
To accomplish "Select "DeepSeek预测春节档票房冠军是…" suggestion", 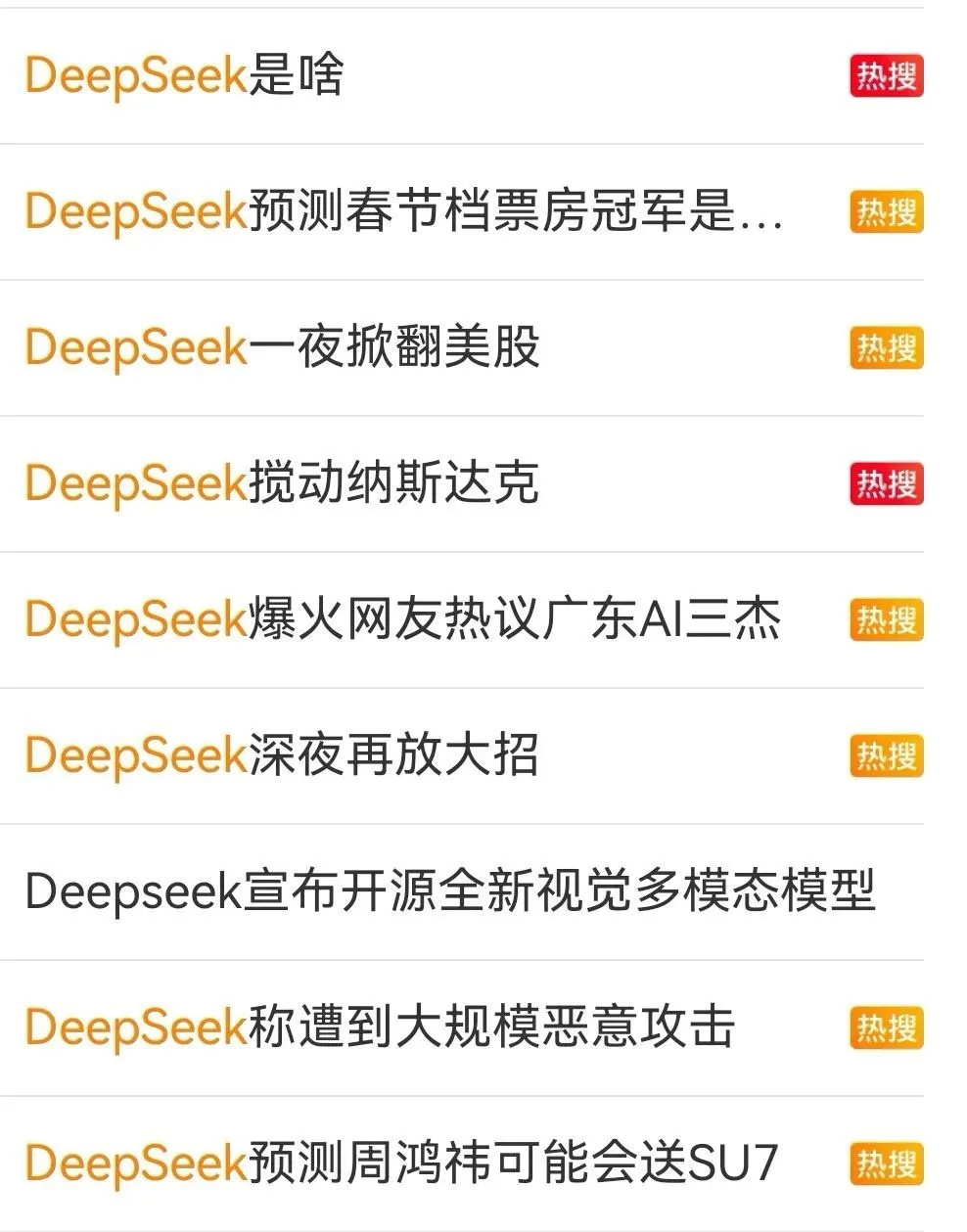I will coord(403,211).
